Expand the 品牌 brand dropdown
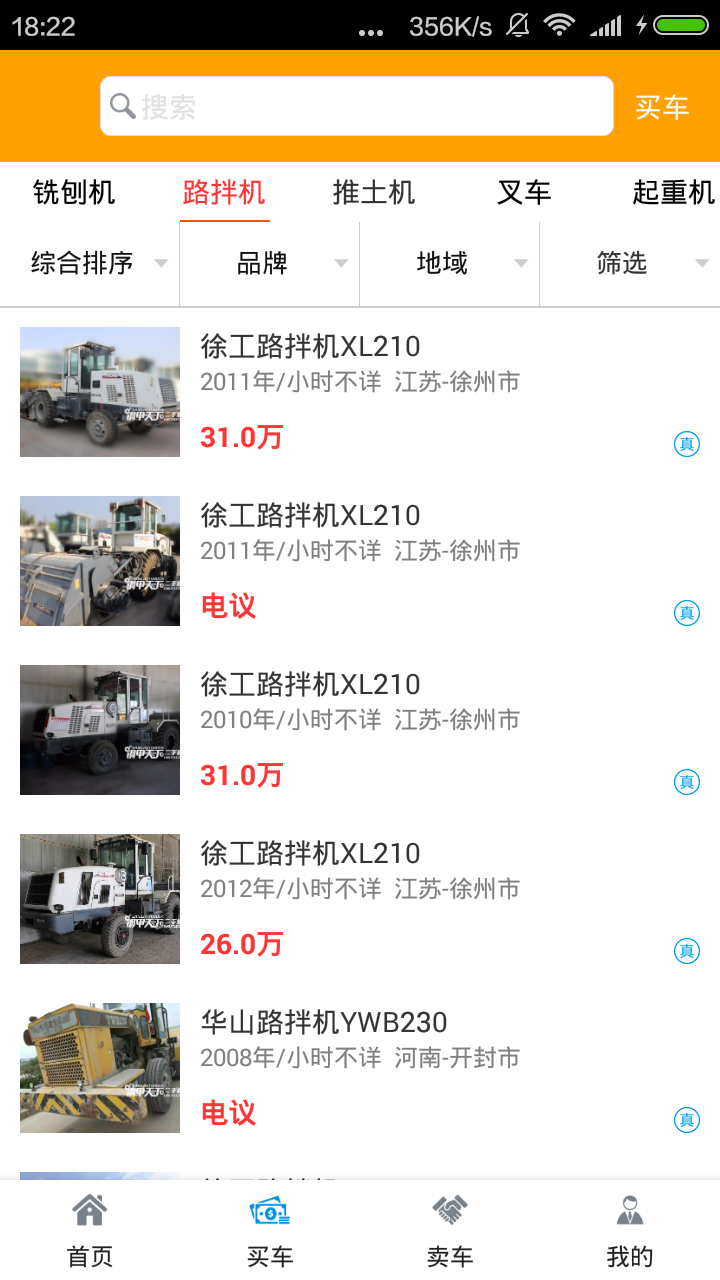This screenshot has width=720, height=1280. pyautogui.click(x=270, y=264)
